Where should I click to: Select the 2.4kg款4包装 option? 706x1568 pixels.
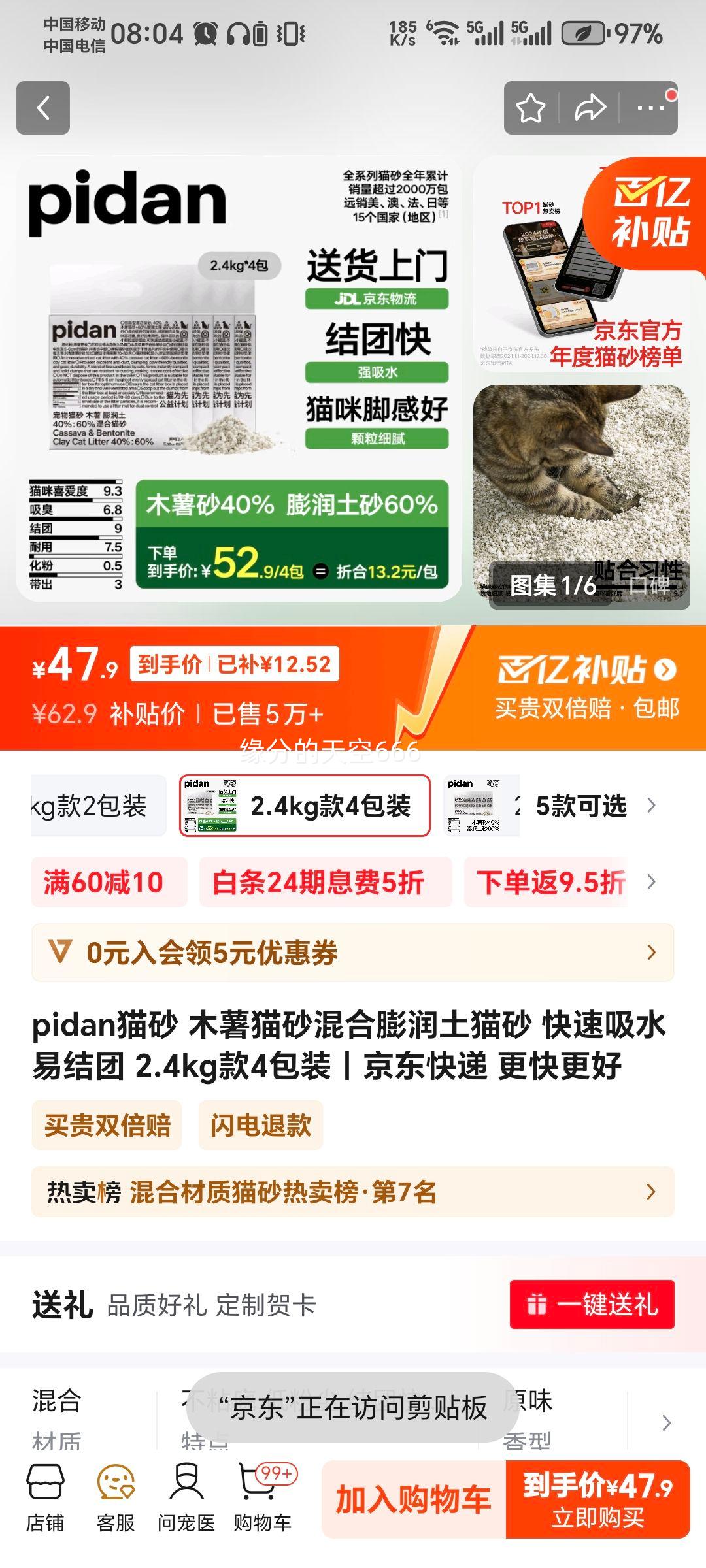click(305, 806)
